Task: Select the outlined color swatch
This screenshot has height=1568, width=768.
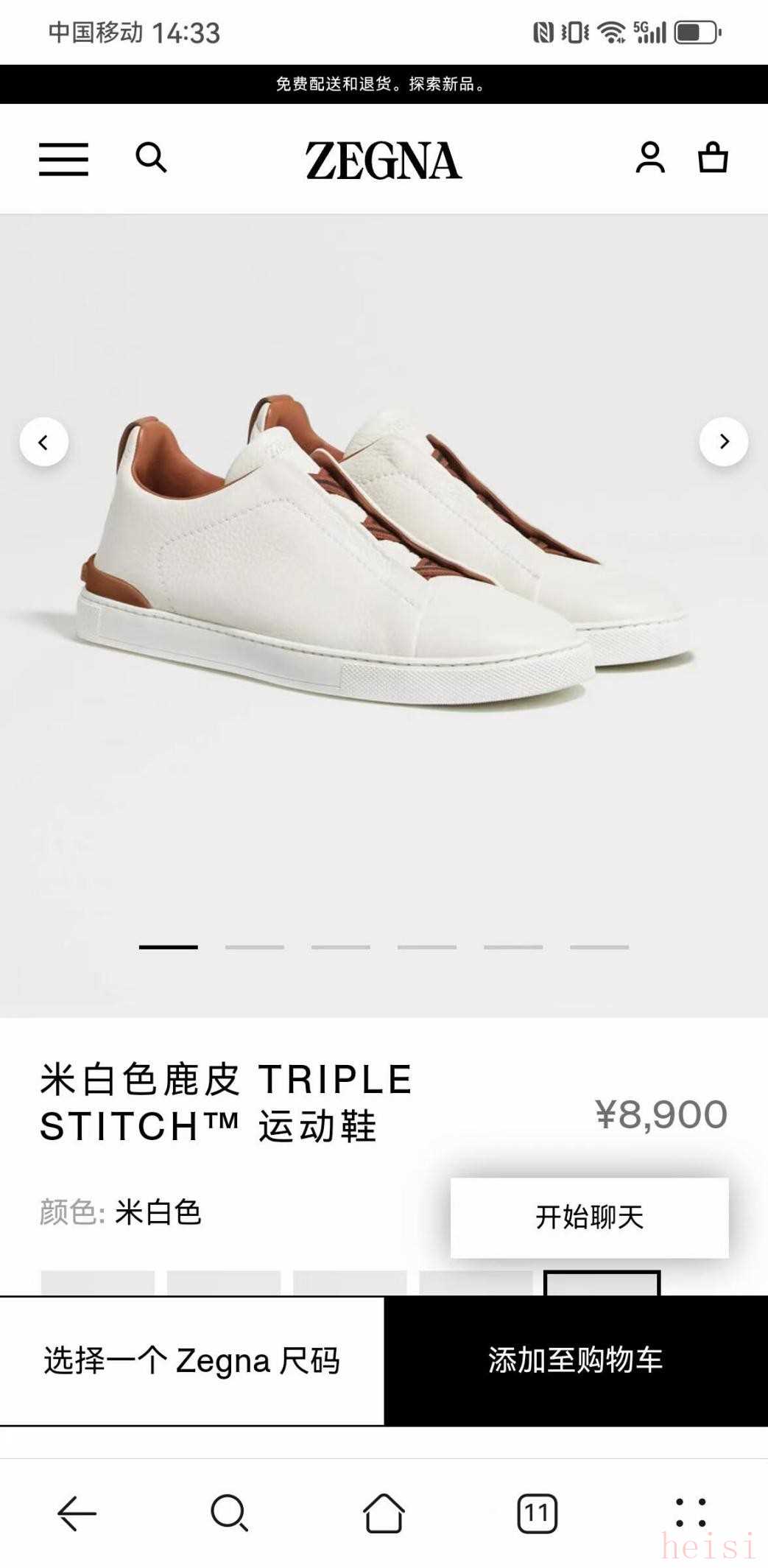Action: pyautogui.click(x=602, y=1283)
